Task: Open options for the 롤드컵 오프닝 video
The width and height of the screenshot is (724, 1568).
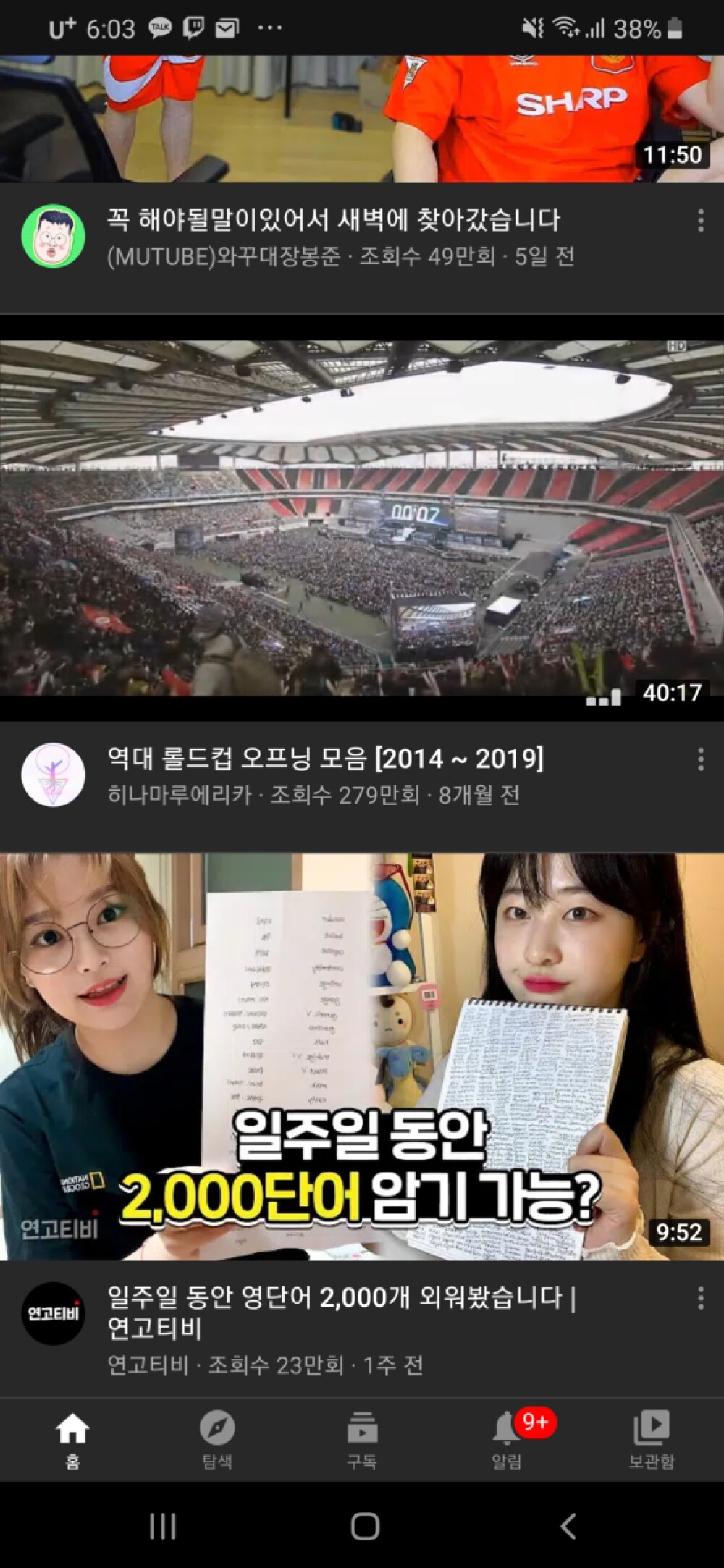Action: pos(700,759)
